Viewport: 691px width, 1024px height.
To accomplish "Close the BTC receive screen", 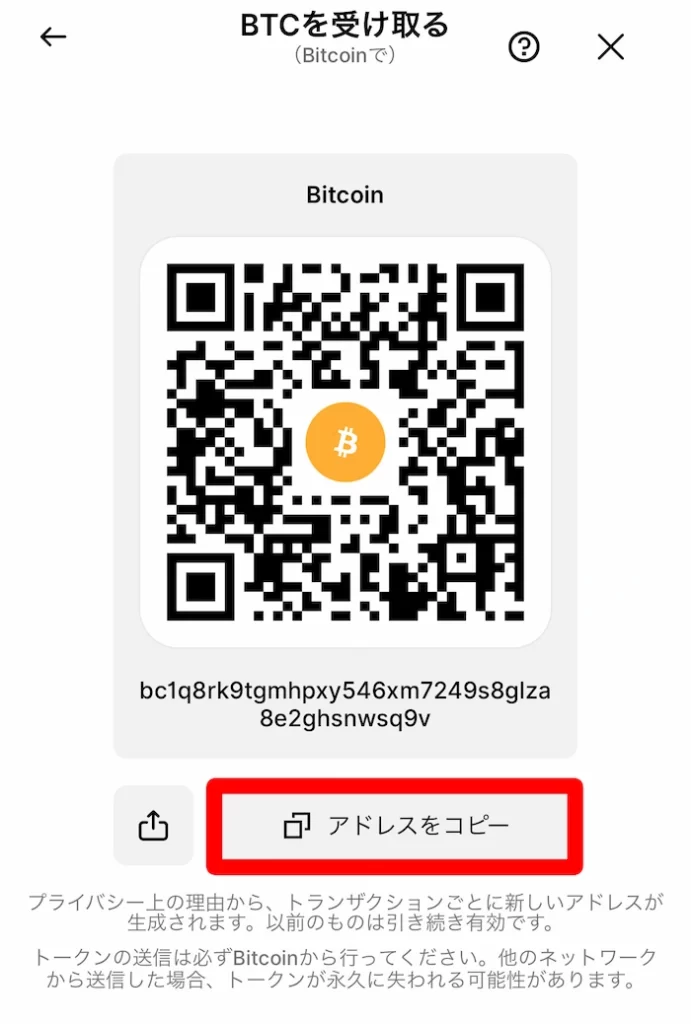I will pos(610,46).
